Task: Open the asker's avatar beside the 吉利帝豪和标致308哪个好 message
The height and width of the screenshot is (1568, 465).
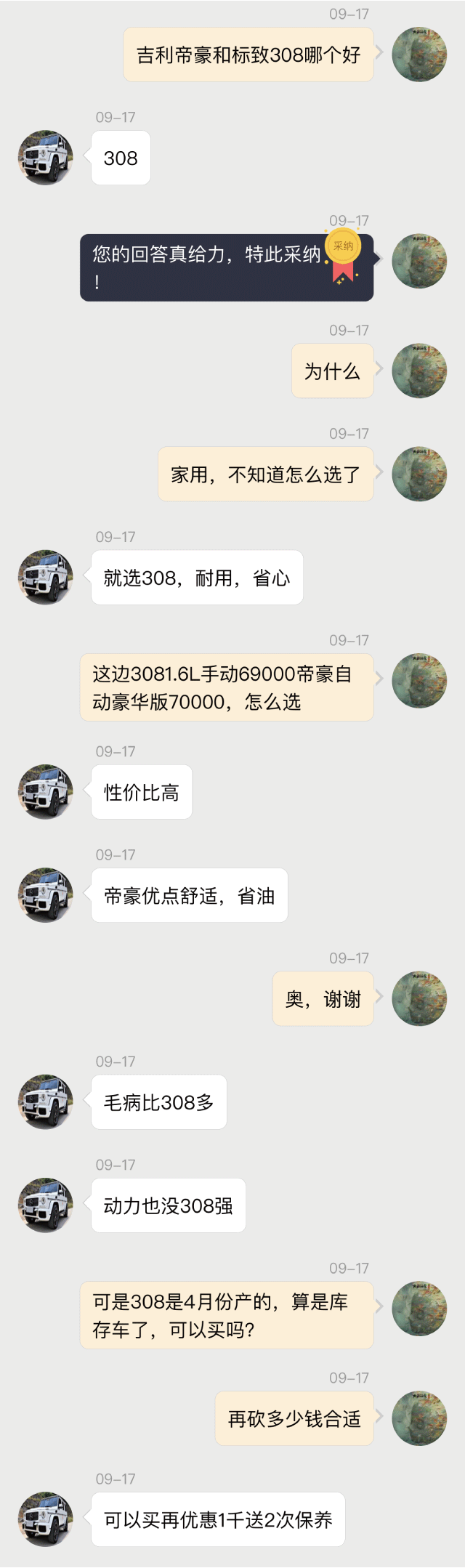Action: pyautogui.click(x=419, y=54)
